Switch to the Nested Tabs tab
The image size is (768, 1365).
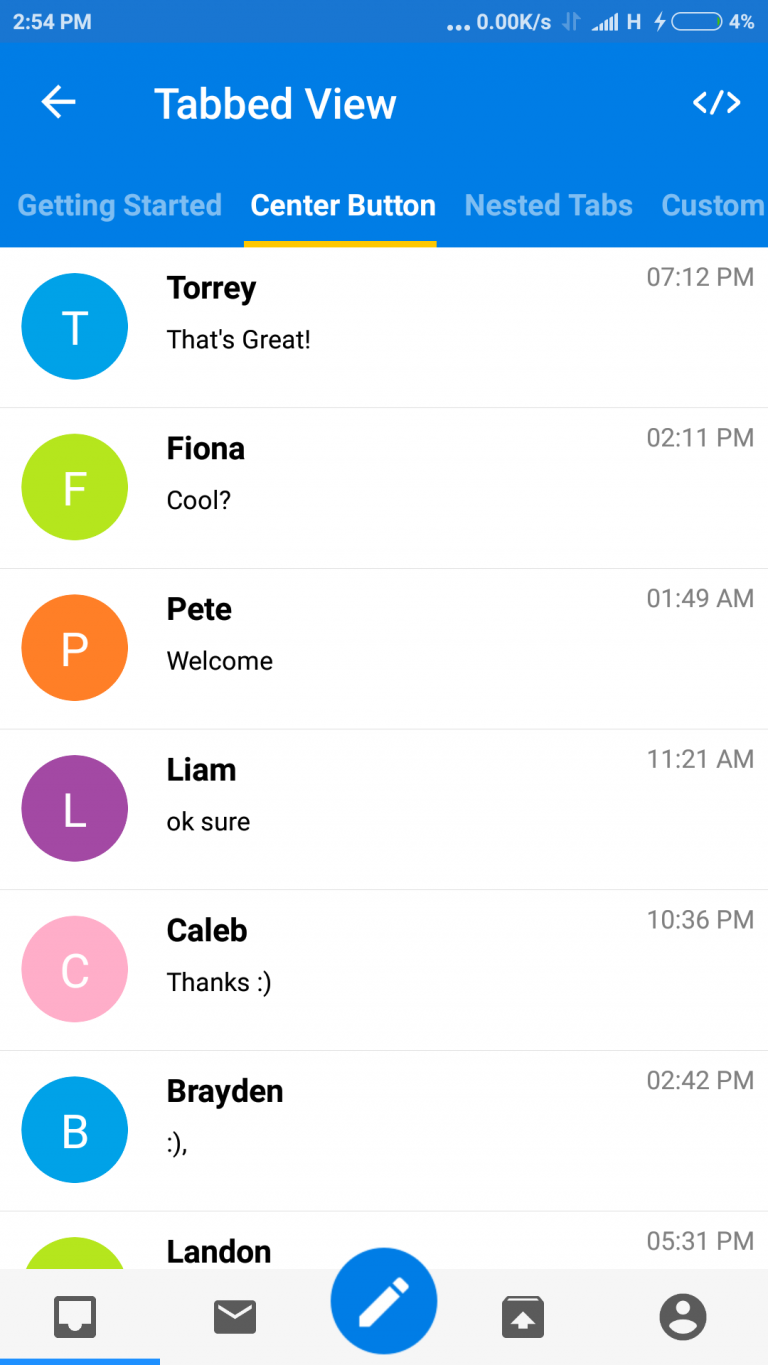(x=548, y=206)
